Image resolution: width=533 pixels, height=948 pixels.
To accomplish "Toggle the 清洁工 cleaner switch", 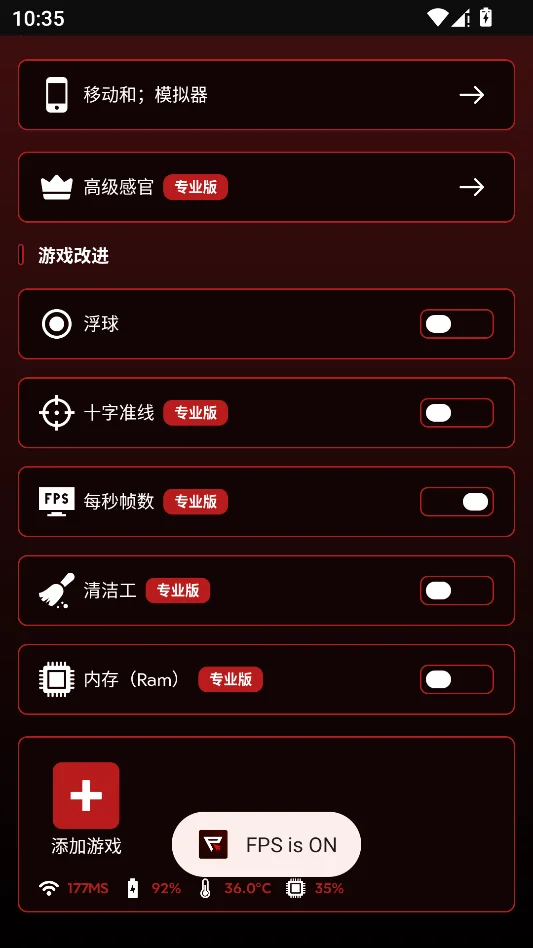I will pyautogui.click(x=457, y=591).
